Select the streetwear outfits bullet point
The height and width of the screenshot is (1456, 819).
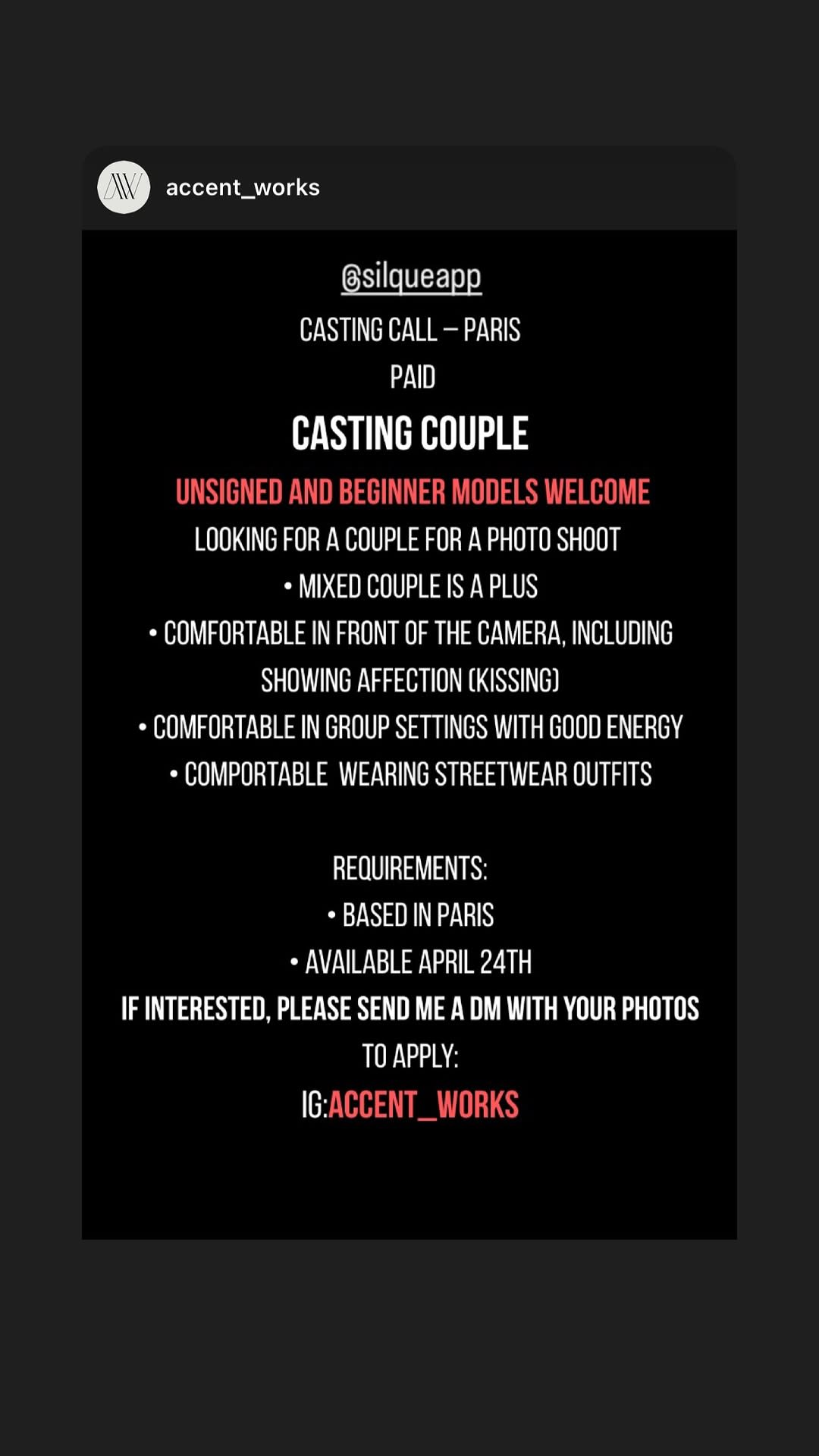[x=410, y=774]
